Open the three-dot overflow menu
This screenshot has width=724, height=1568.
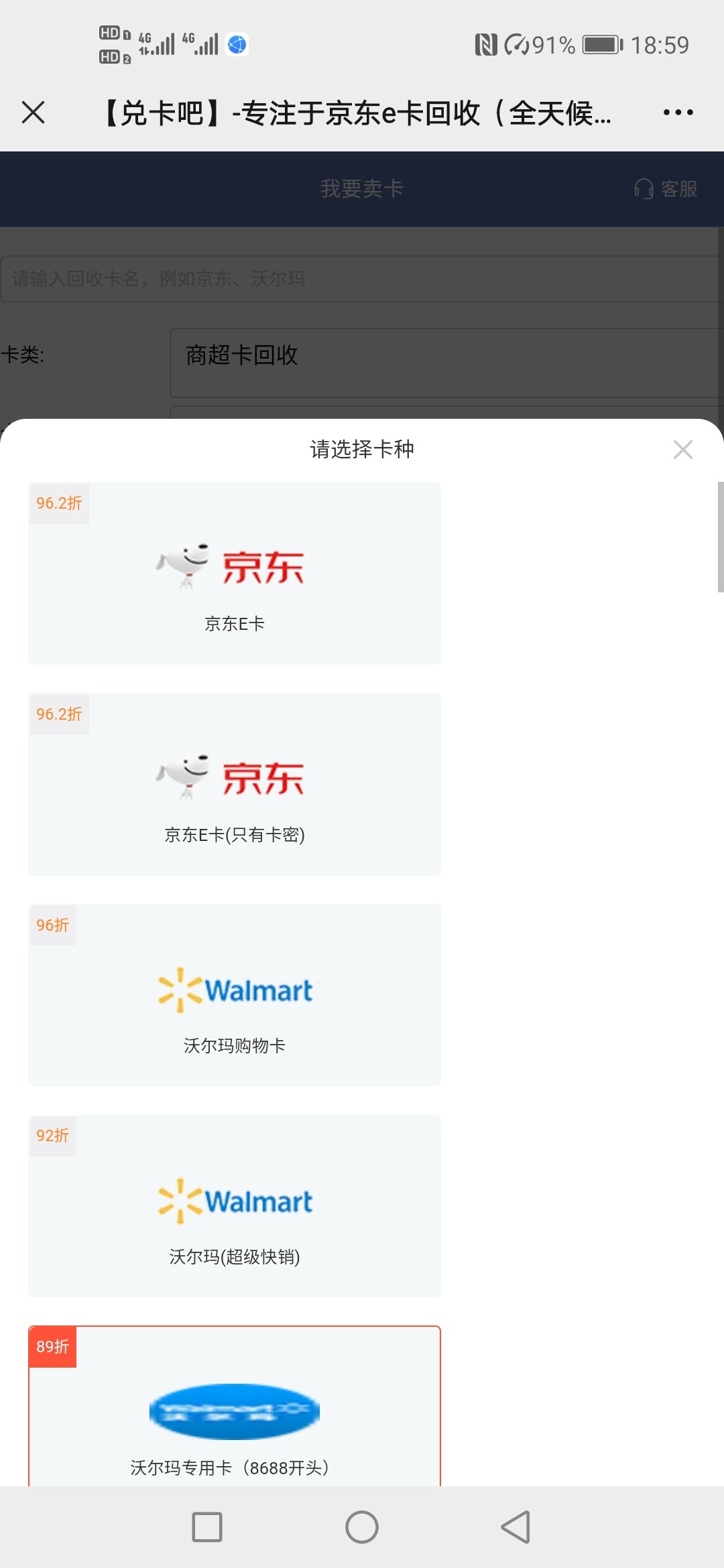(x=678, y=113)
